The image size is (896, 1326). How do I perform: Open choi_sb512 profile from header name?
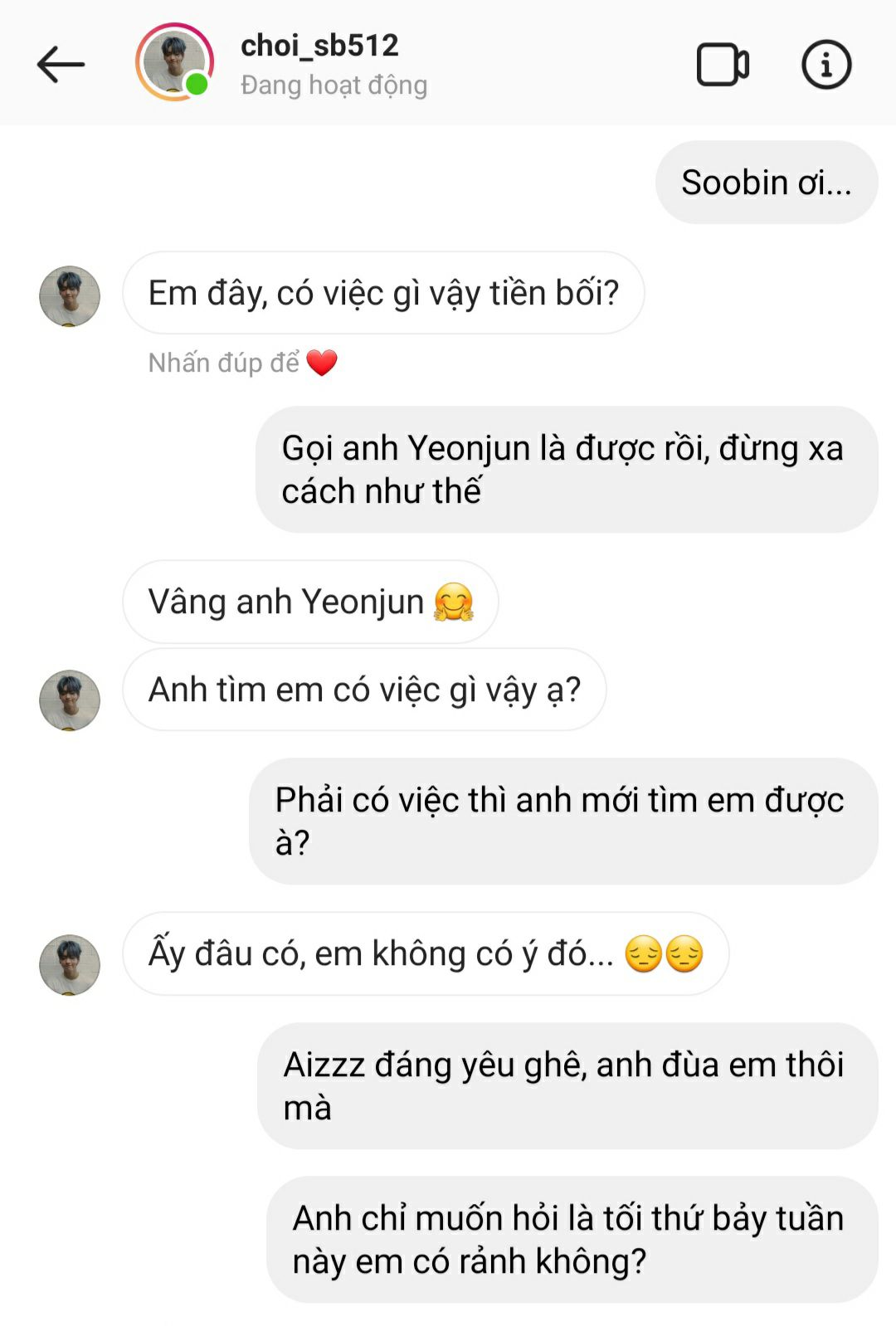pyautogui.click(x=319, y=46)
